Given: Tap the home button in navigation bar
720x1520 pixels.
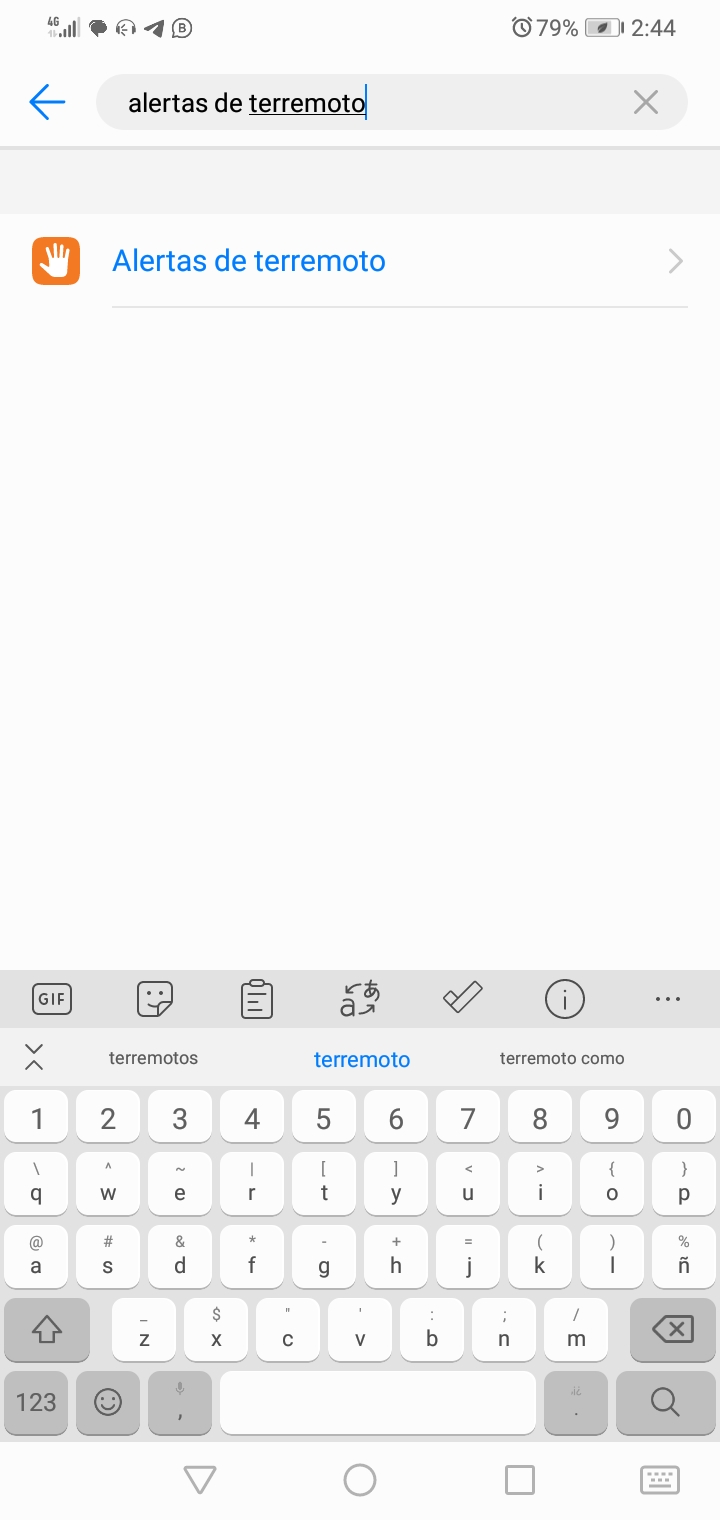Looking at the screenshot, I should pyautogui.click(x=360, y=1480).
